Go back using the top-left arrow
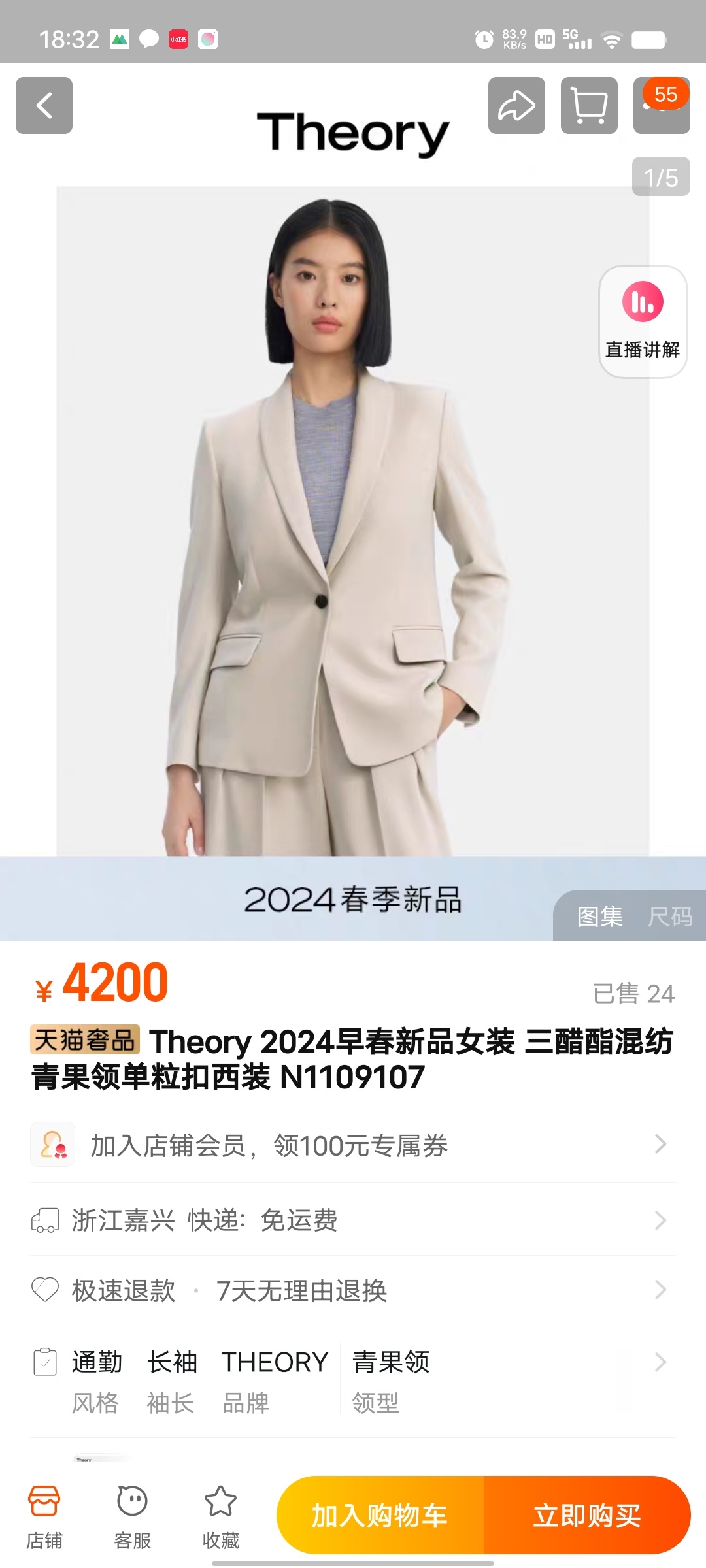Image resolution: width=706 pixels, height=1568 pixels. coord(44,105)
